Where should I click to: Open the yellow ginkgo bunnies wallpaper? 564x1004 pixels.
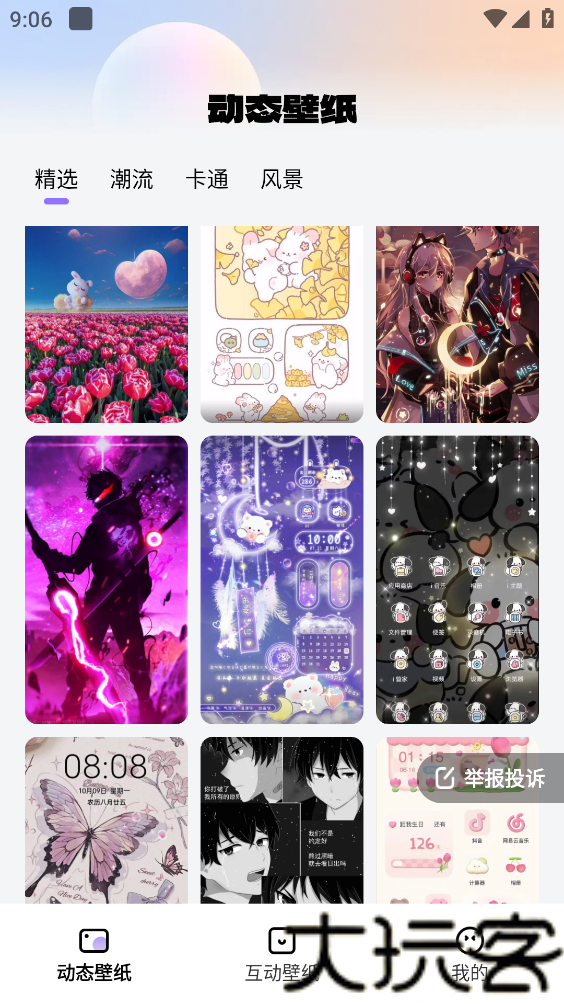tap(282, 324)
